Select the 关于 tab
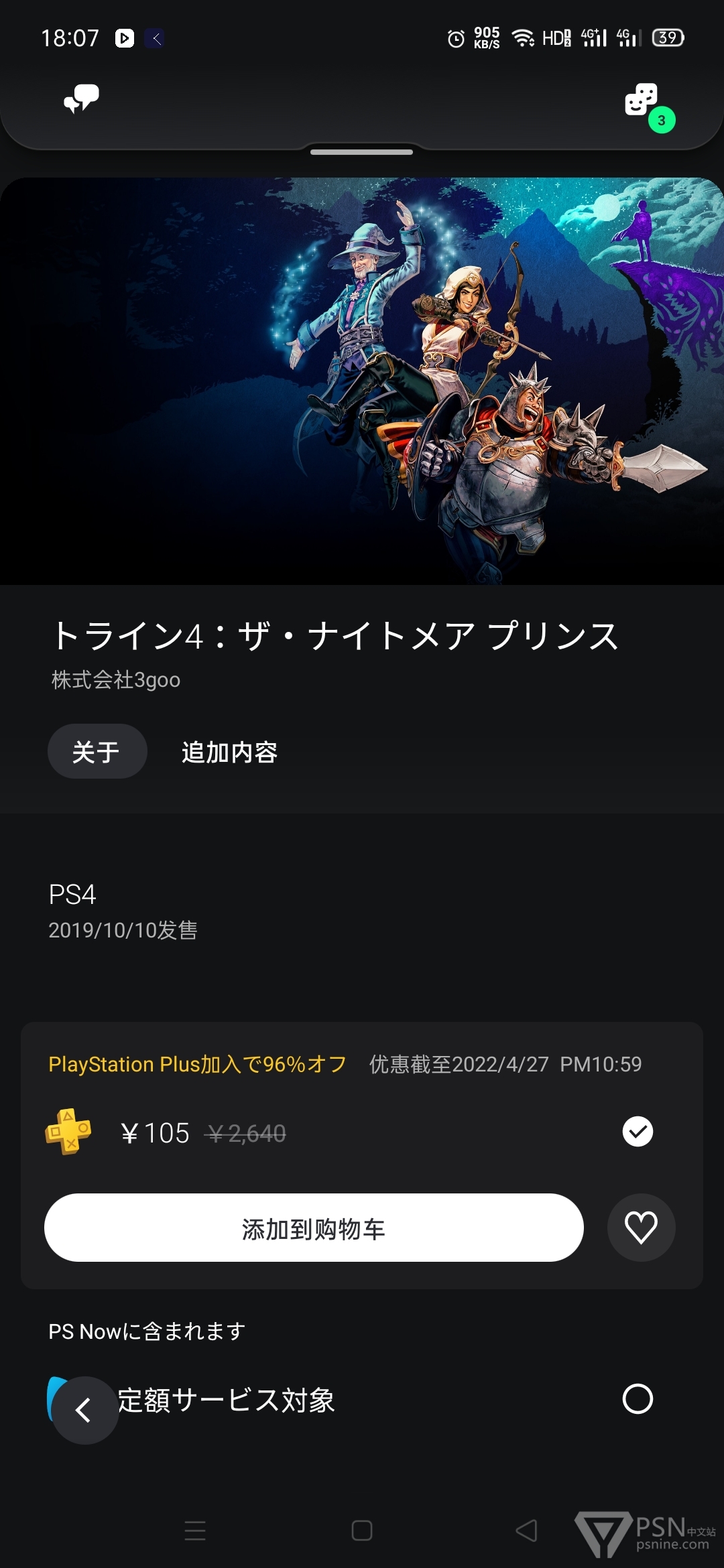Viewport: 724px width, 1568px height. [x=97, y=751]
